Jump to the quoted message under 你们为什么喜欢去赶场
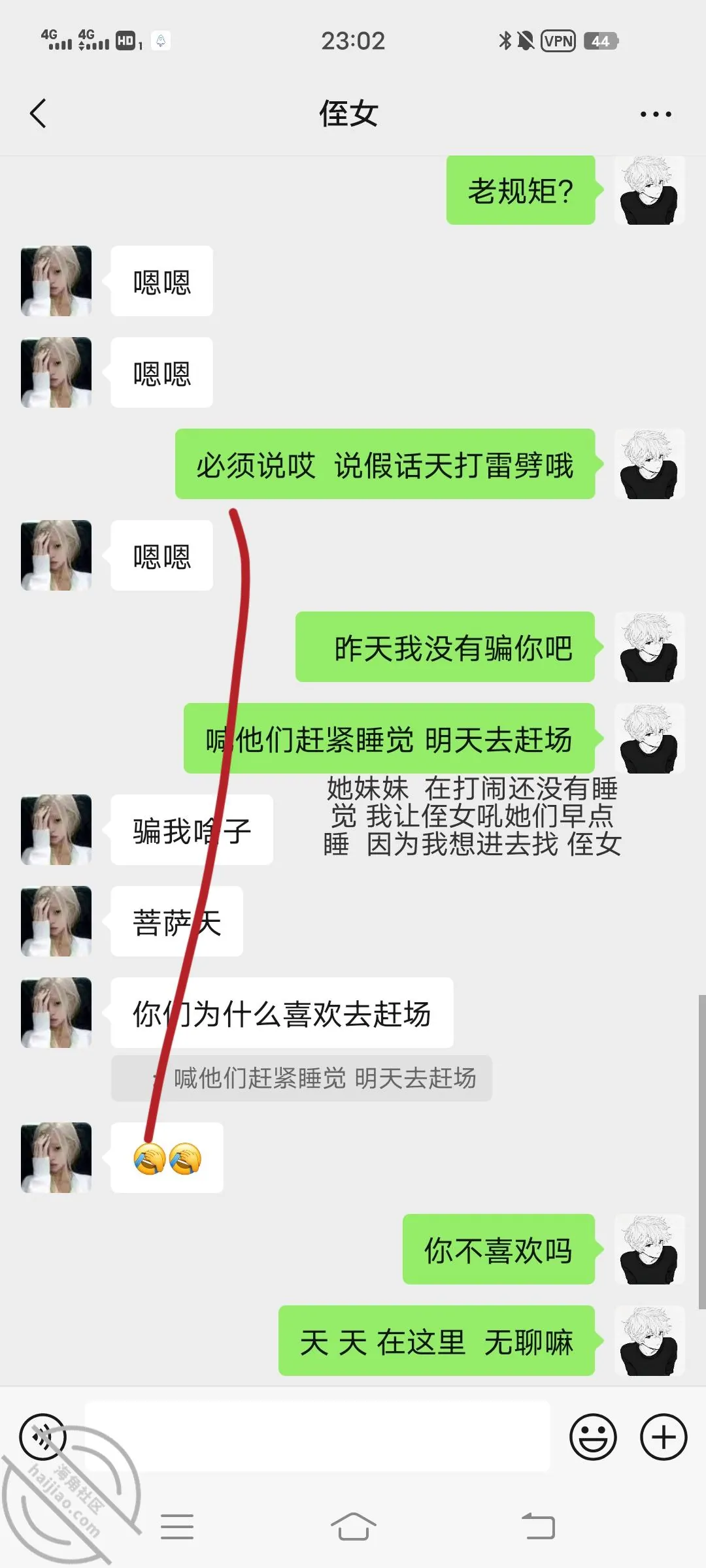 (301, 1079)
